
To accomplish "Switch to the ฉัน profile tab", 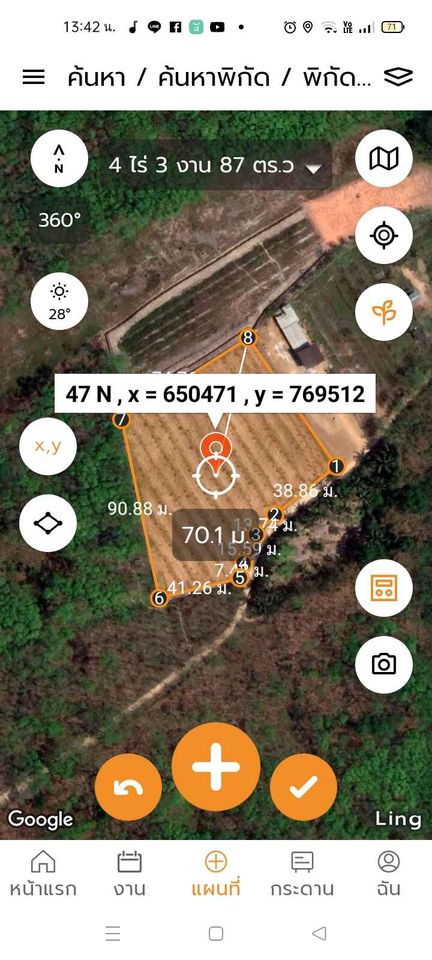I will point(389,874).
